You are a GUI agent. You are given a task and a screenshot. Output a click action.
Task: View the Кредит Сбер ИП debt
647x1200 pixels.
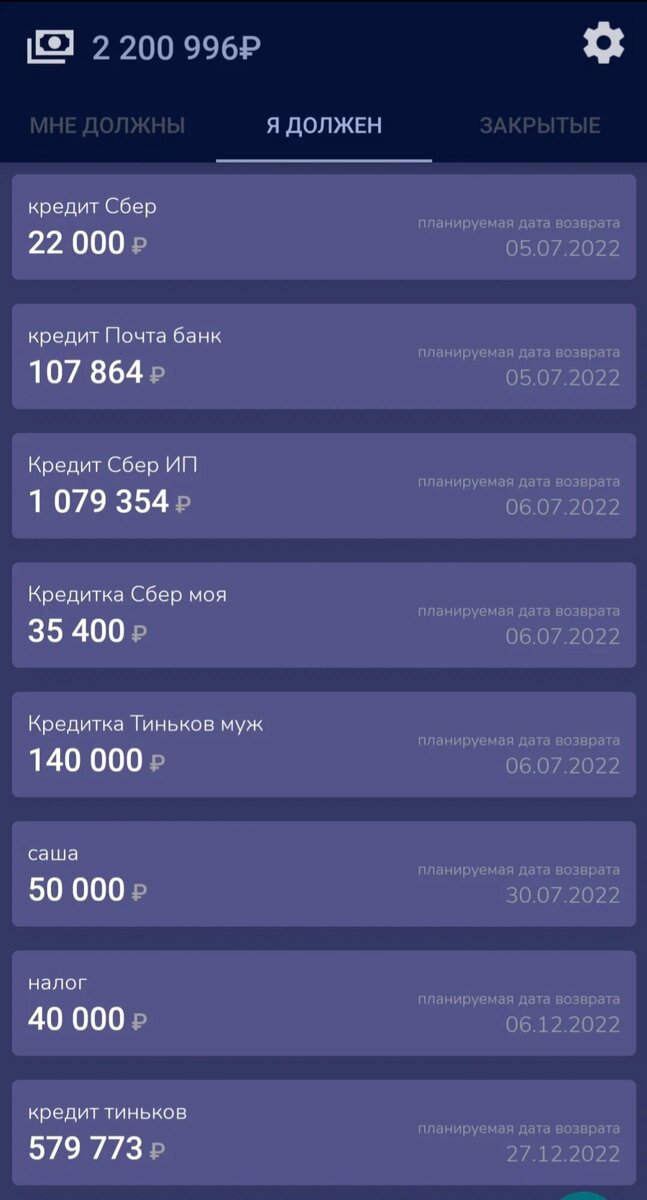click(324, 485)
